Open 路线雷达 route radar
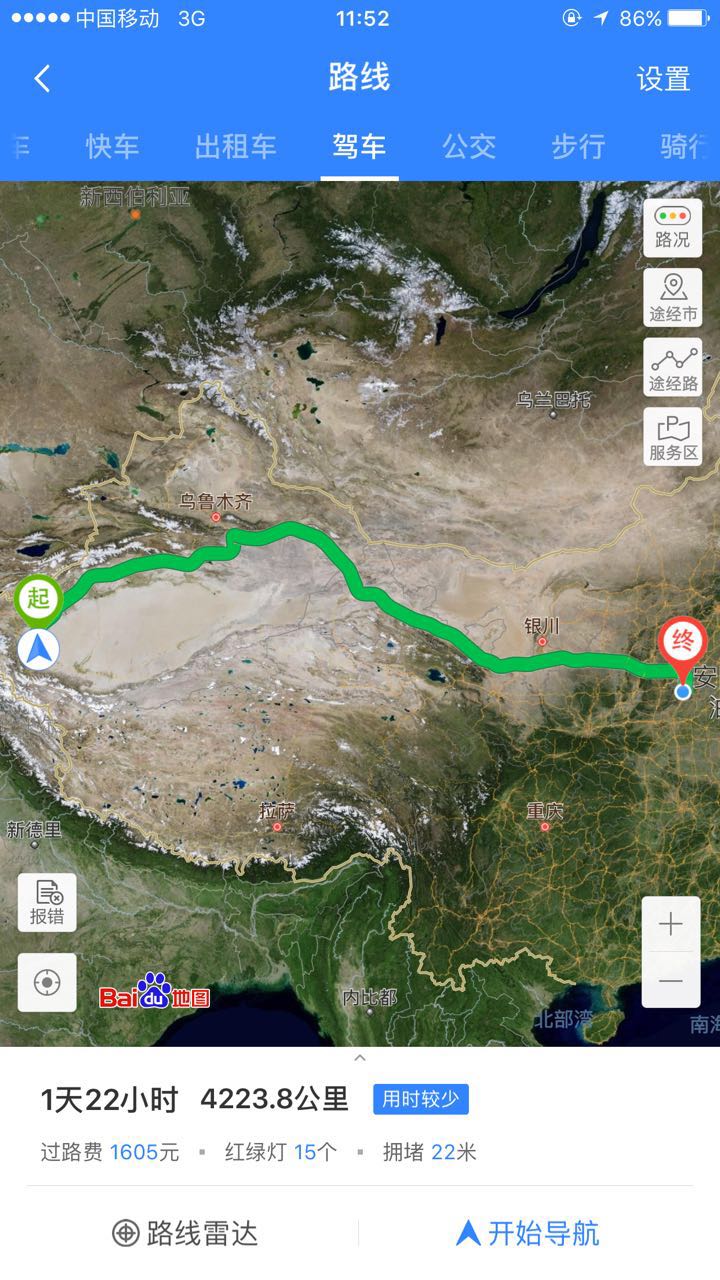The image size is (720, 1280). pyautogui.click(x=185, y=1233)
